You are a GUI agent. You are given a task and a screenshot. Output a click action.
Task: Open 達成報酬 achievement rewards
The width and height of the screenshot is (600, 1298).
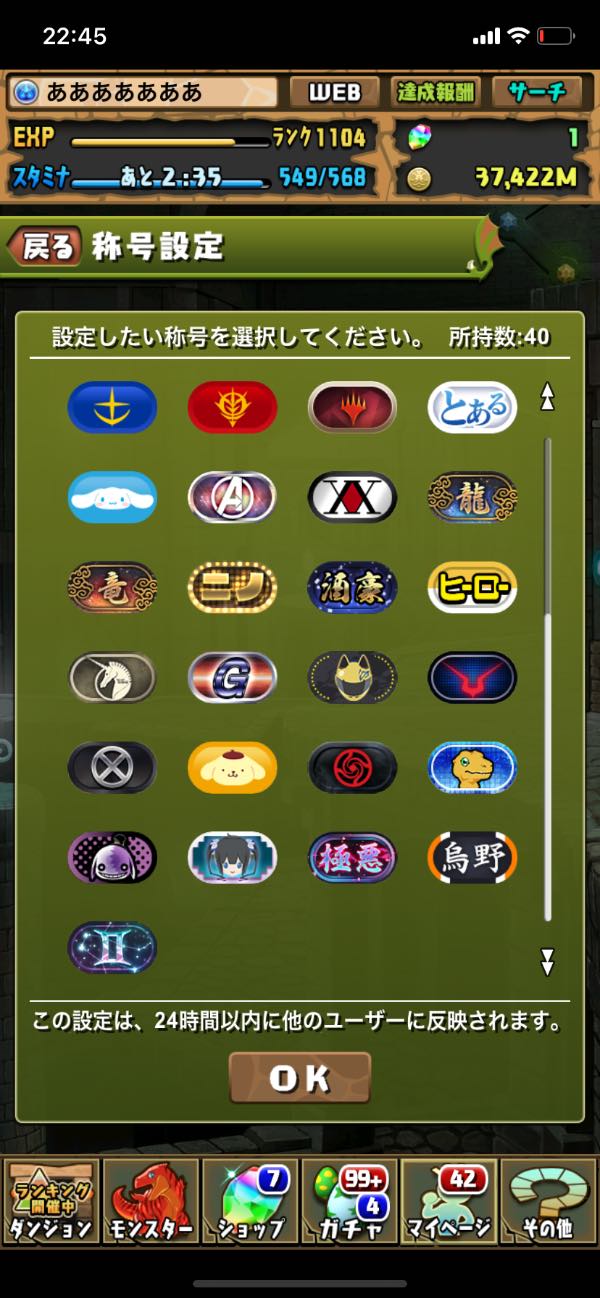434,93
